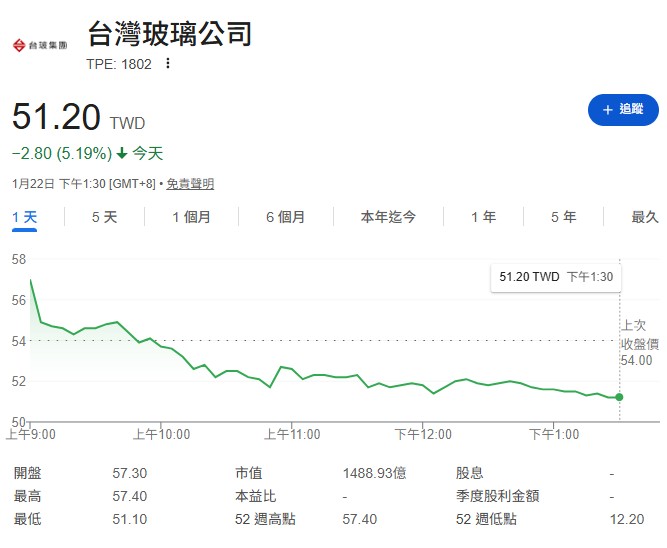Open the 免責聲明 disclaimer link
The width and height of the screenshot is (667, 548).
coord(190,184)
